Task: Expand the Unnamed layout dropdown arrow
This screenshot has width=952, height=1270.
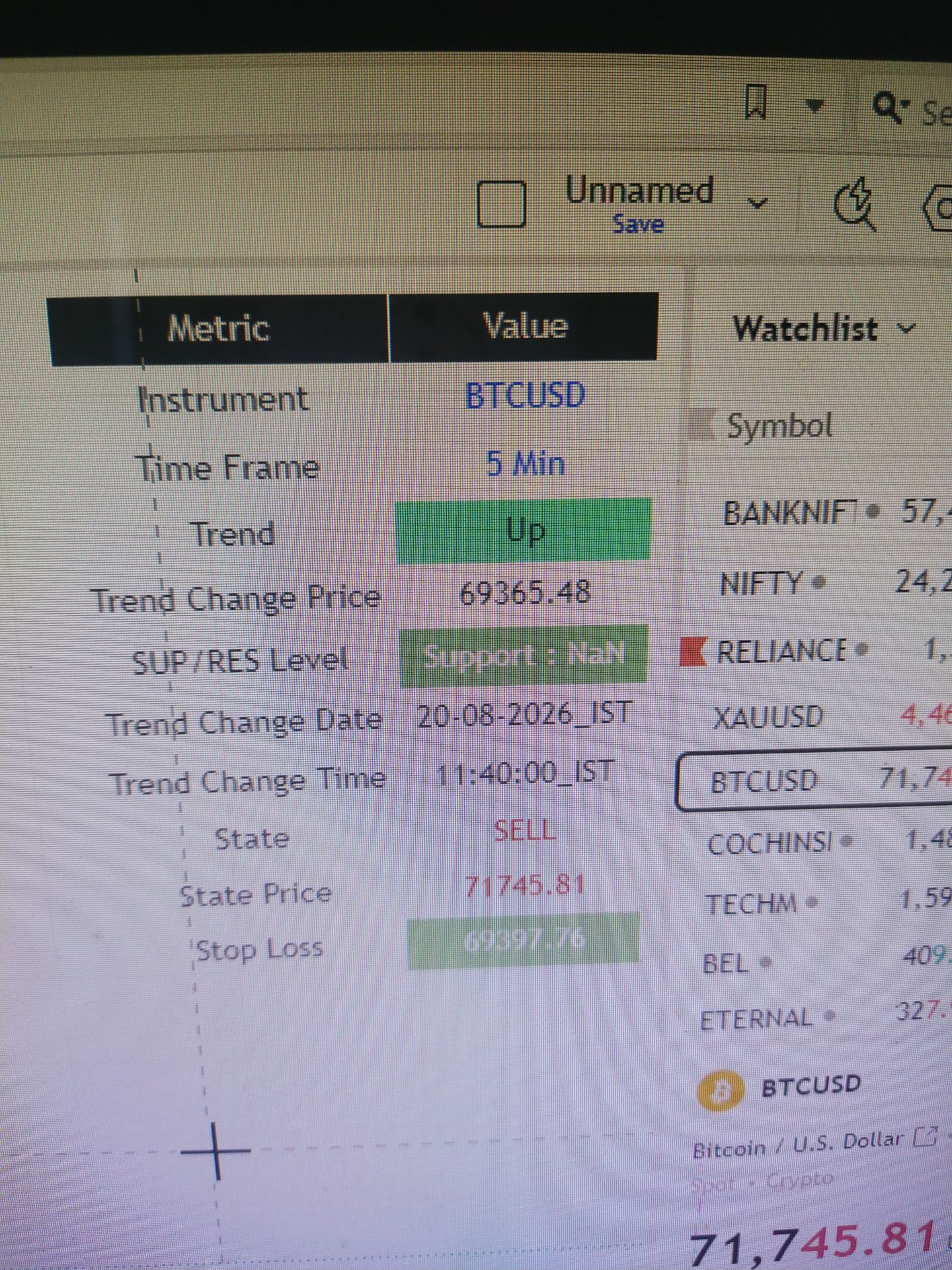Action: [758, 201]
